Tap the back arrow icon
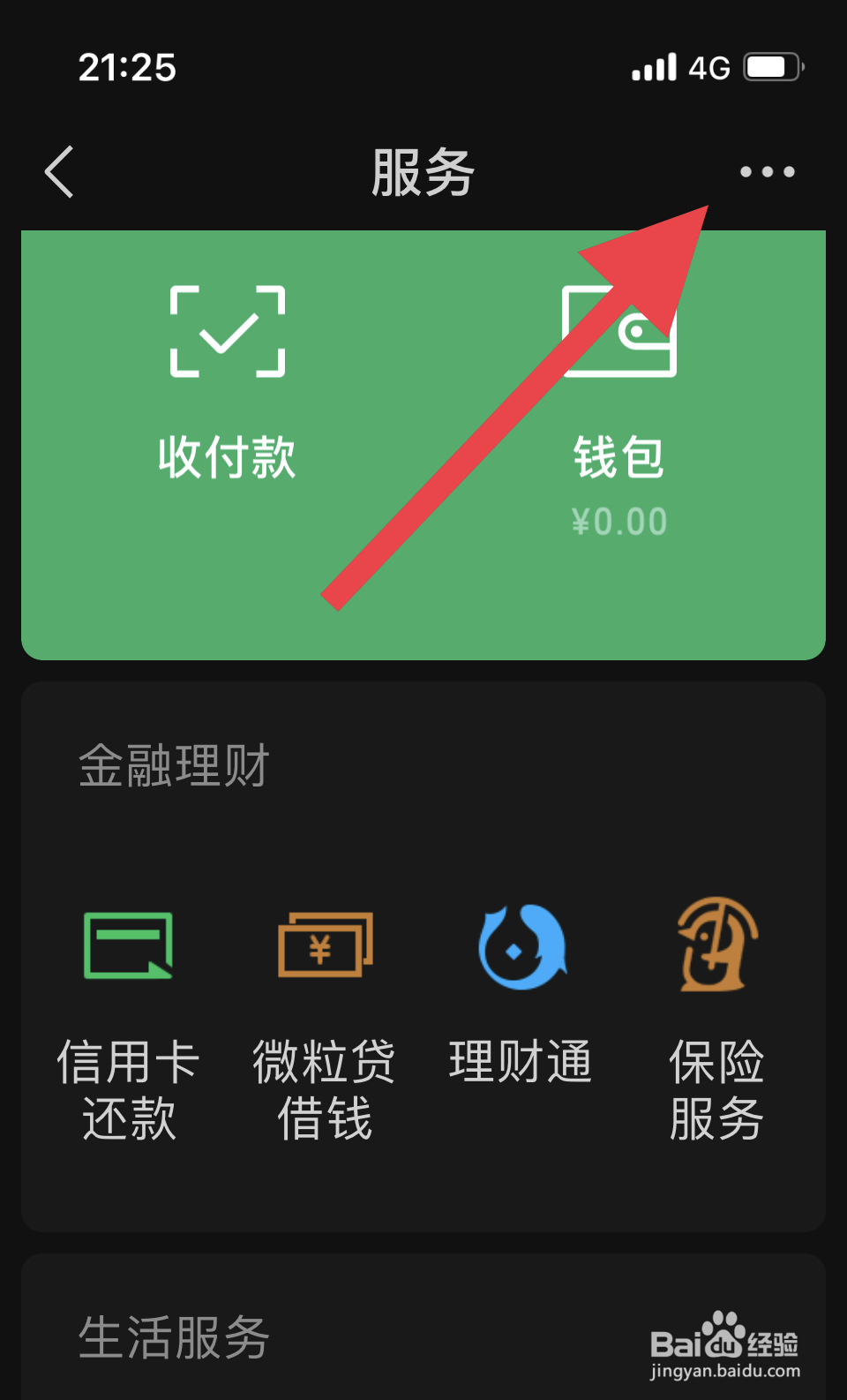Viewport: 847px width, 1400px height. 58,172
